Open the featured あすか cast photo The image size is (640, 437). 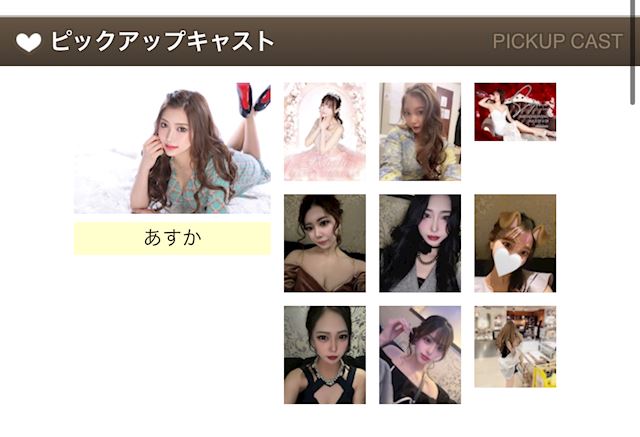(x=172, y=148)
